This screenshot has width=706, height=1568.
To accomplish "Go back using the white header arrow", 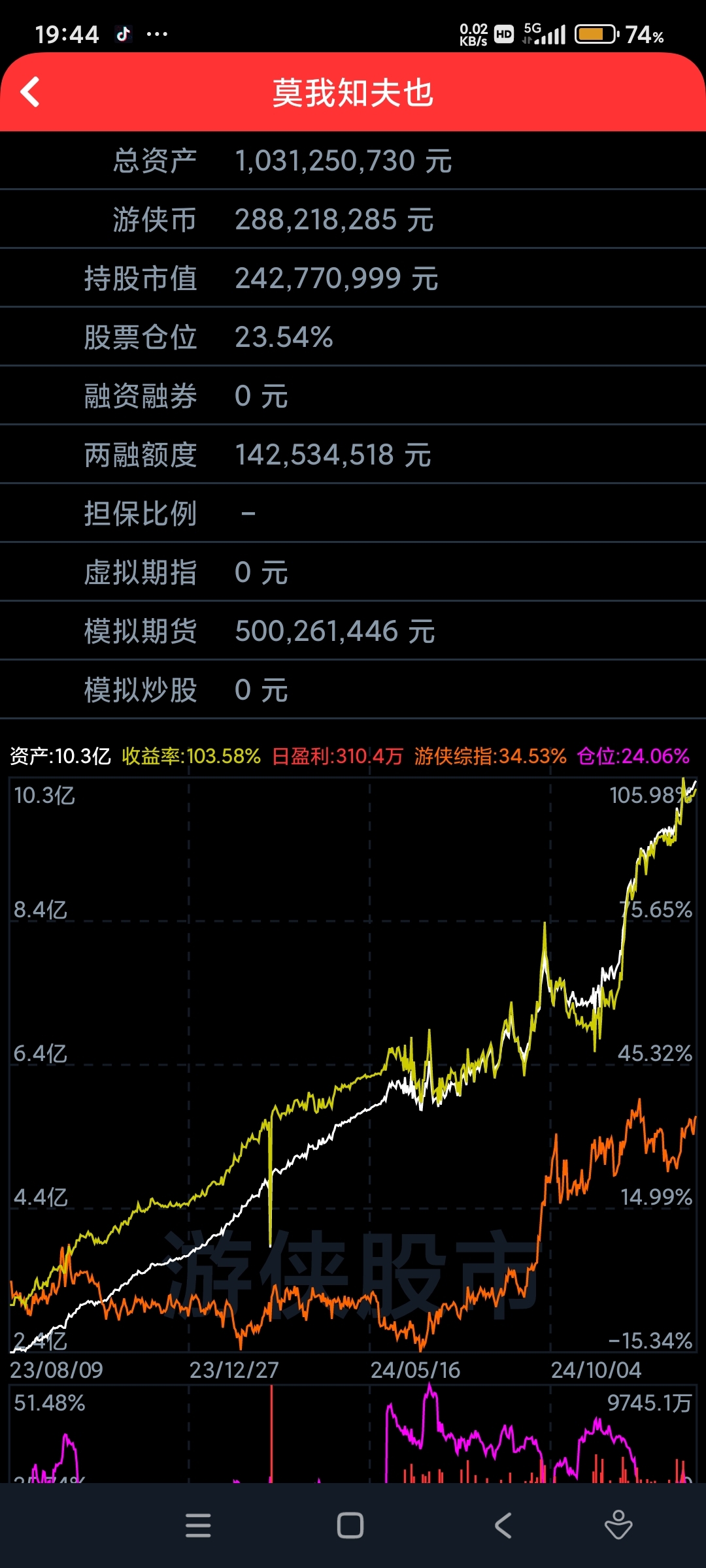I will coord(30,91).
